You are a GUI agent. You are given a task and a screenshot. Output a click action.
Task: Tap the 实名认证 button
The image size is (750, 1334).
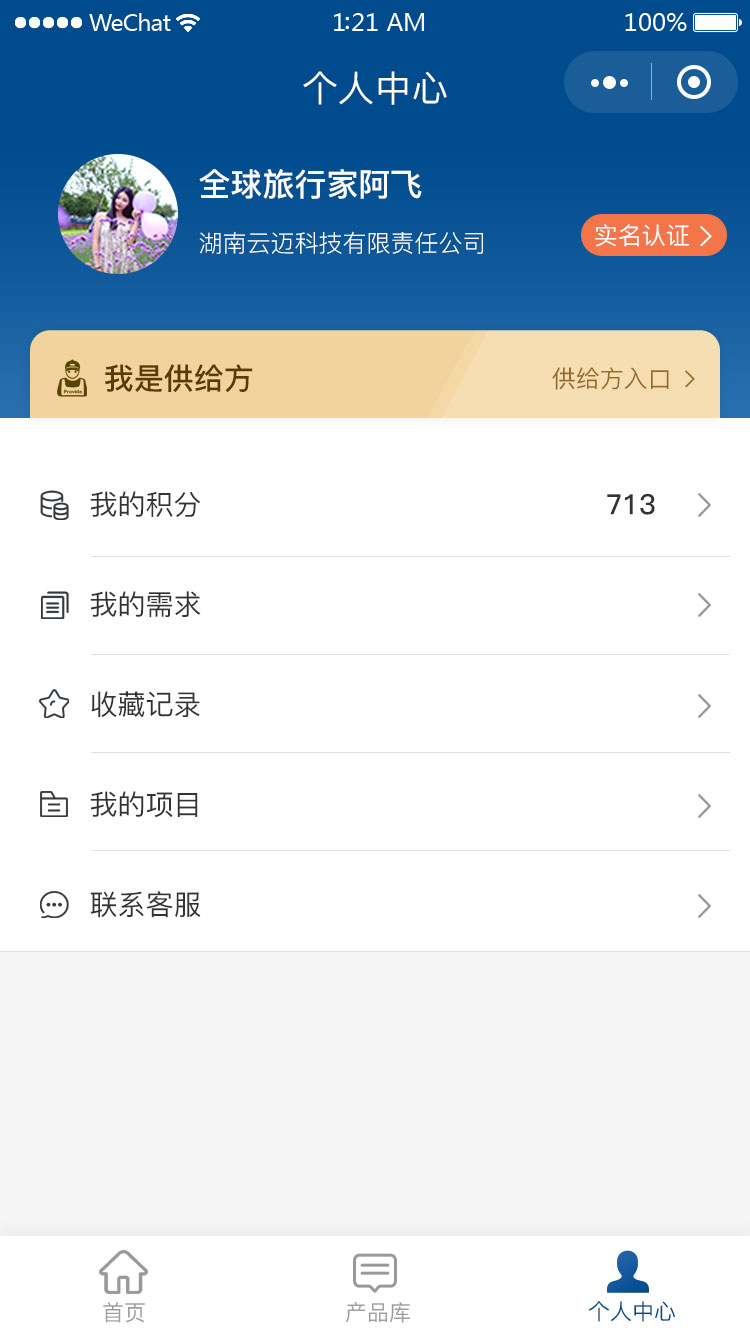pos(654,235)
